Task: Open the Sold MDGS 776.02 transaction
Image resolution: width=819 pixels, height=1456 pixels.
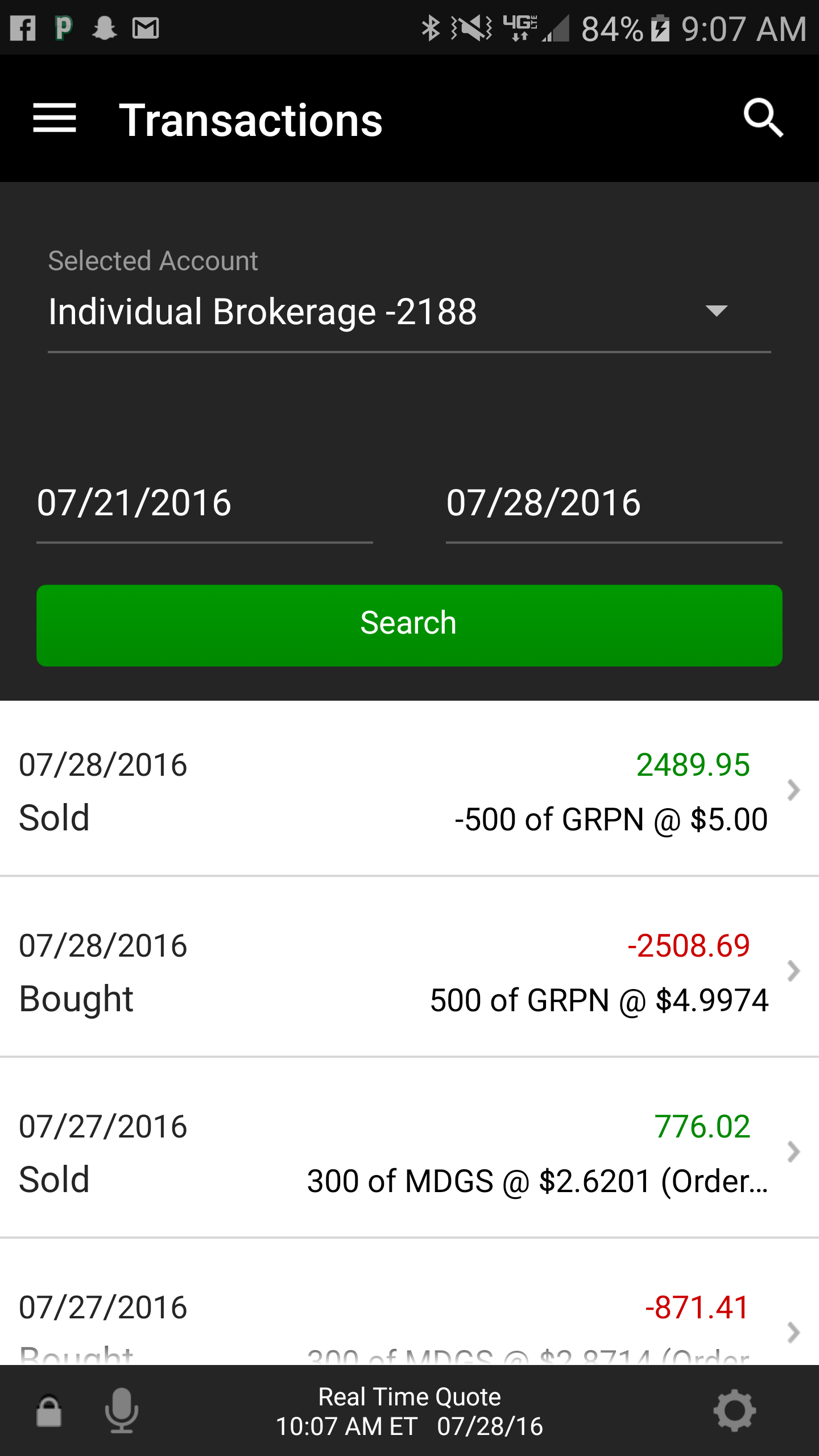Action: click(409, 1152)
